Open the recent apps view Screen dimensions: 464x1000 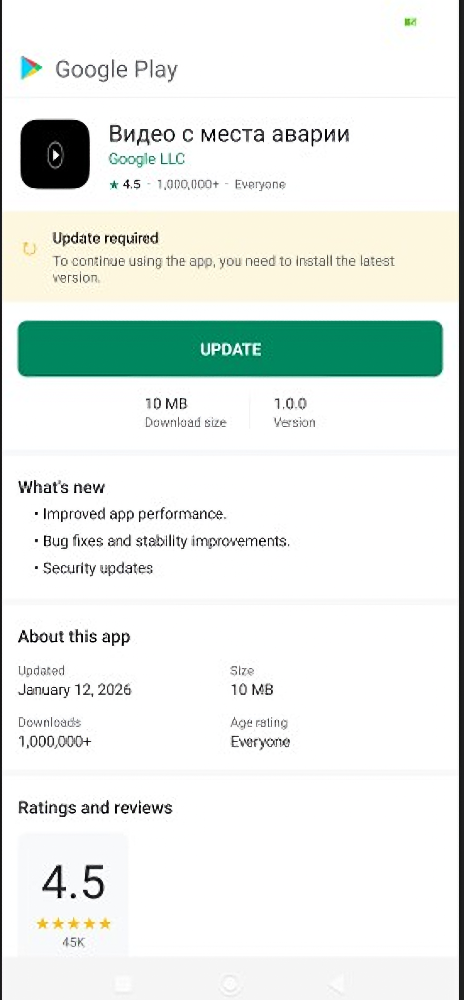point(122,983)
